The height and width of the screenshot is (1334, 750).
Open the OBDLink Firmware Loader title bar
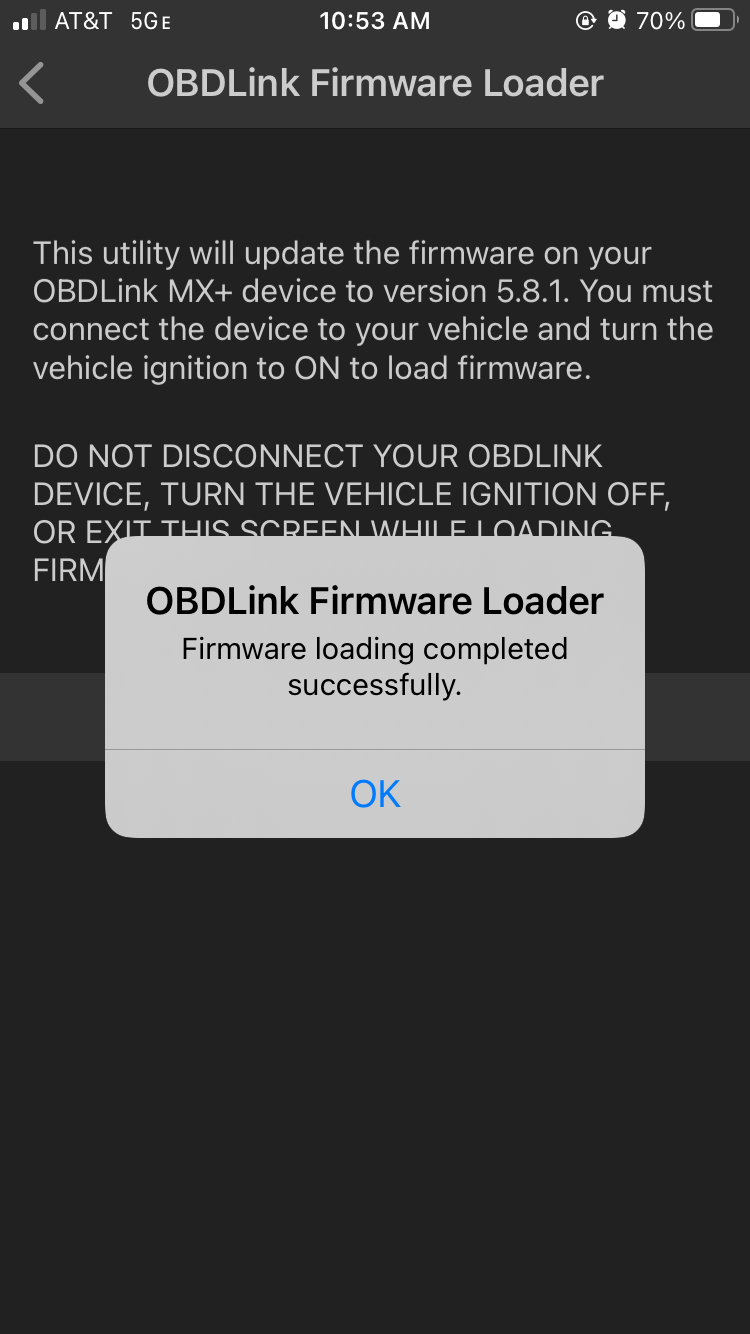[374, 83]
